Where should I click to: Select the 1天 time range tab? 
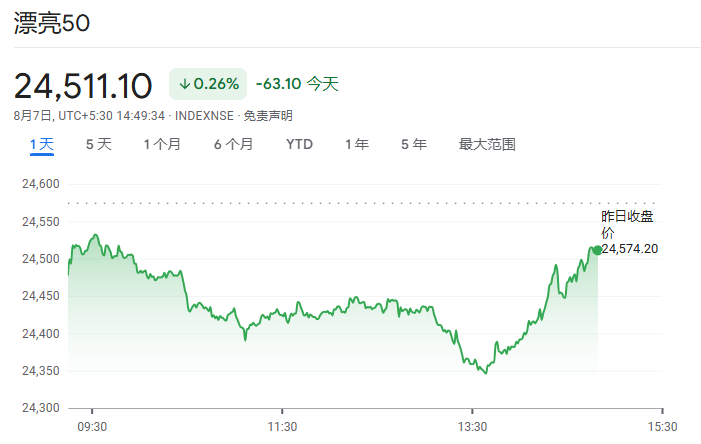(41, 144)
